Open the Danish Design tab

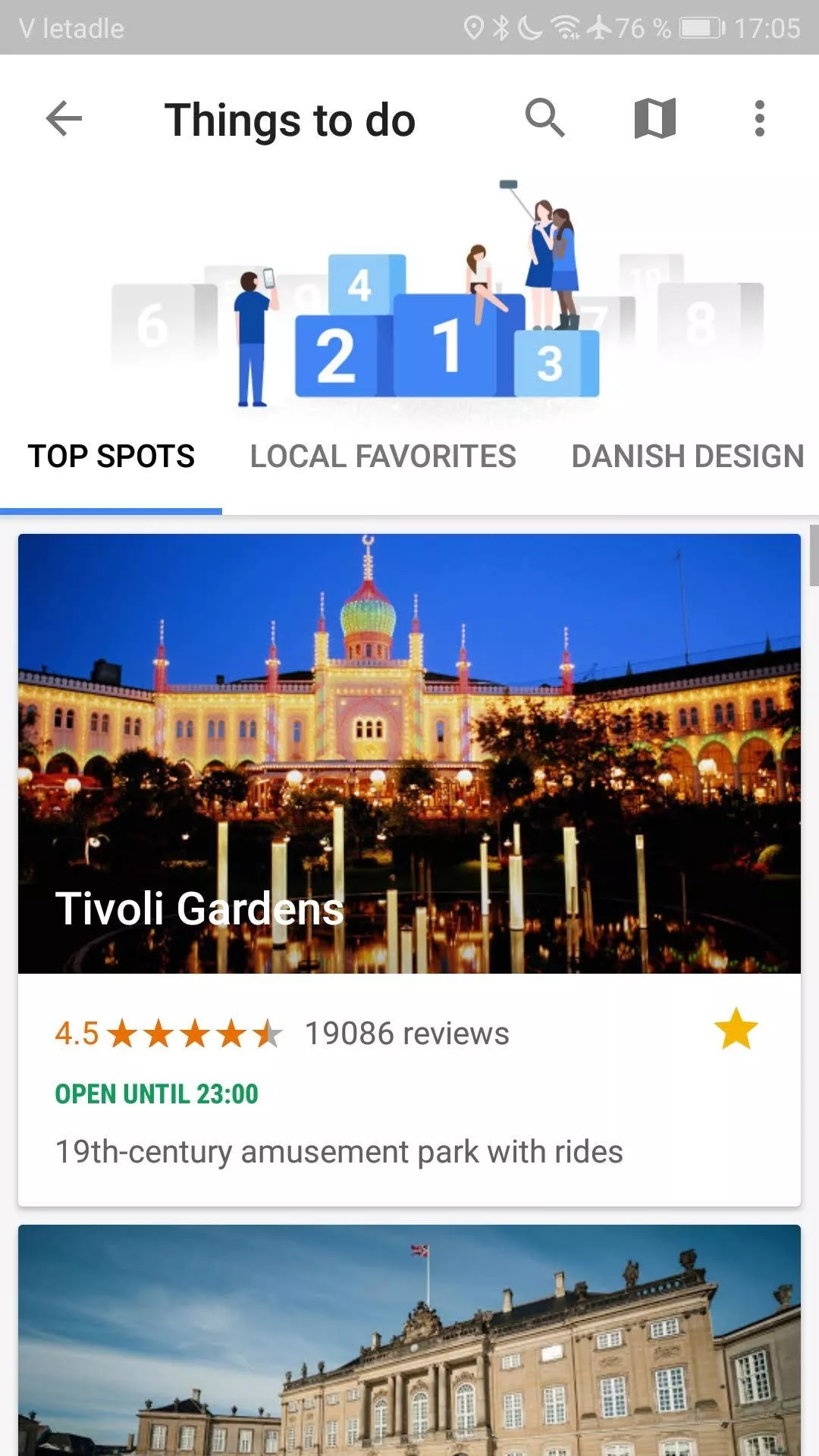tap(688, 457)
